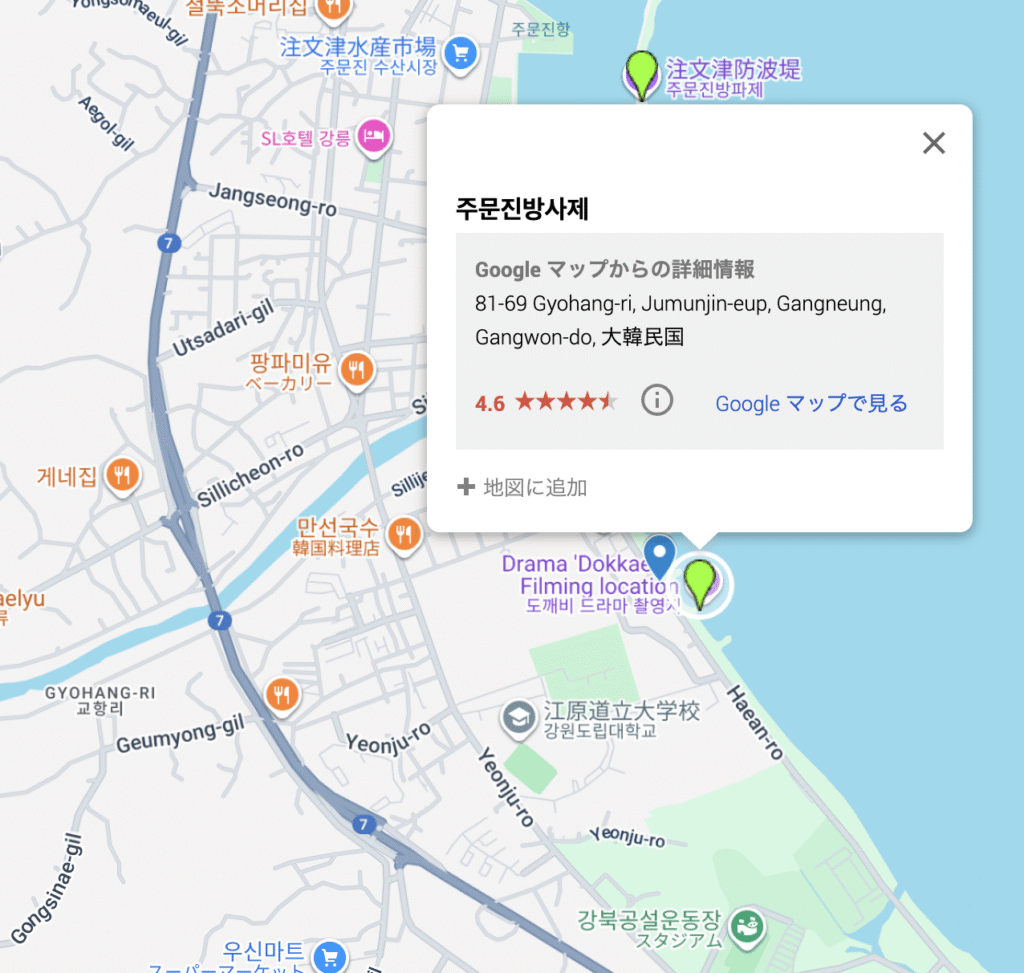1024x973 pixels.
Task: Tap the unlabeled restaurant marker near Geumyong-gil
Action: click(x=283, y=693)
